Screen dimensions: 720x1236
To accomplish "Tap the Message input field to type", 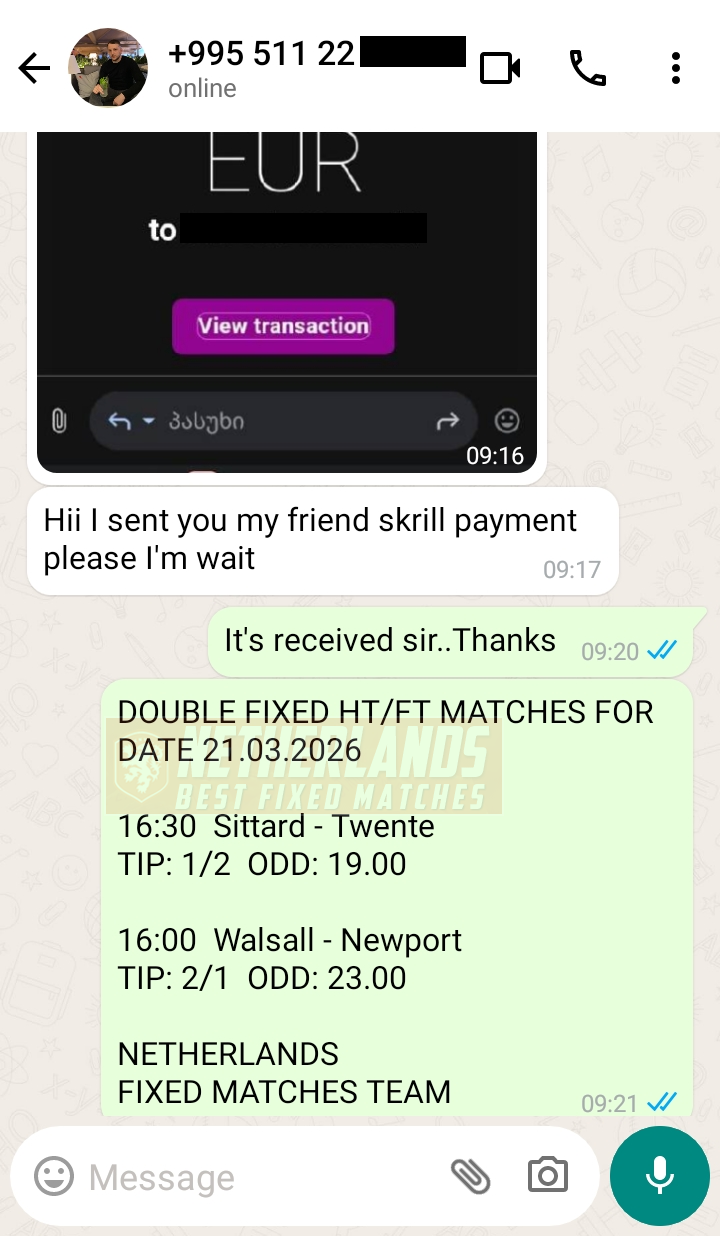I will (x=250, y=1176).
